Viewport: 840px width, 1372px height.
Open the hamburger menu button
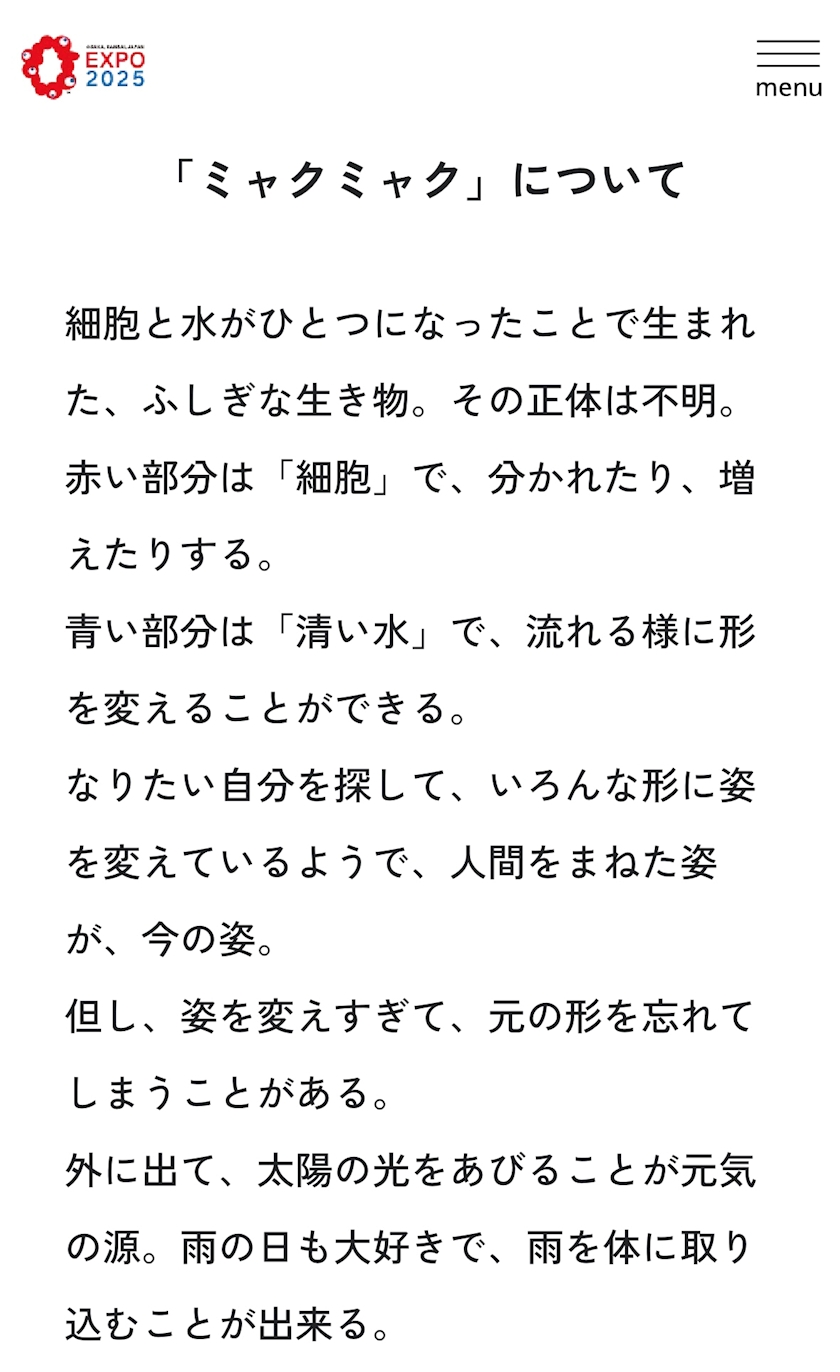tap(788, 69)
